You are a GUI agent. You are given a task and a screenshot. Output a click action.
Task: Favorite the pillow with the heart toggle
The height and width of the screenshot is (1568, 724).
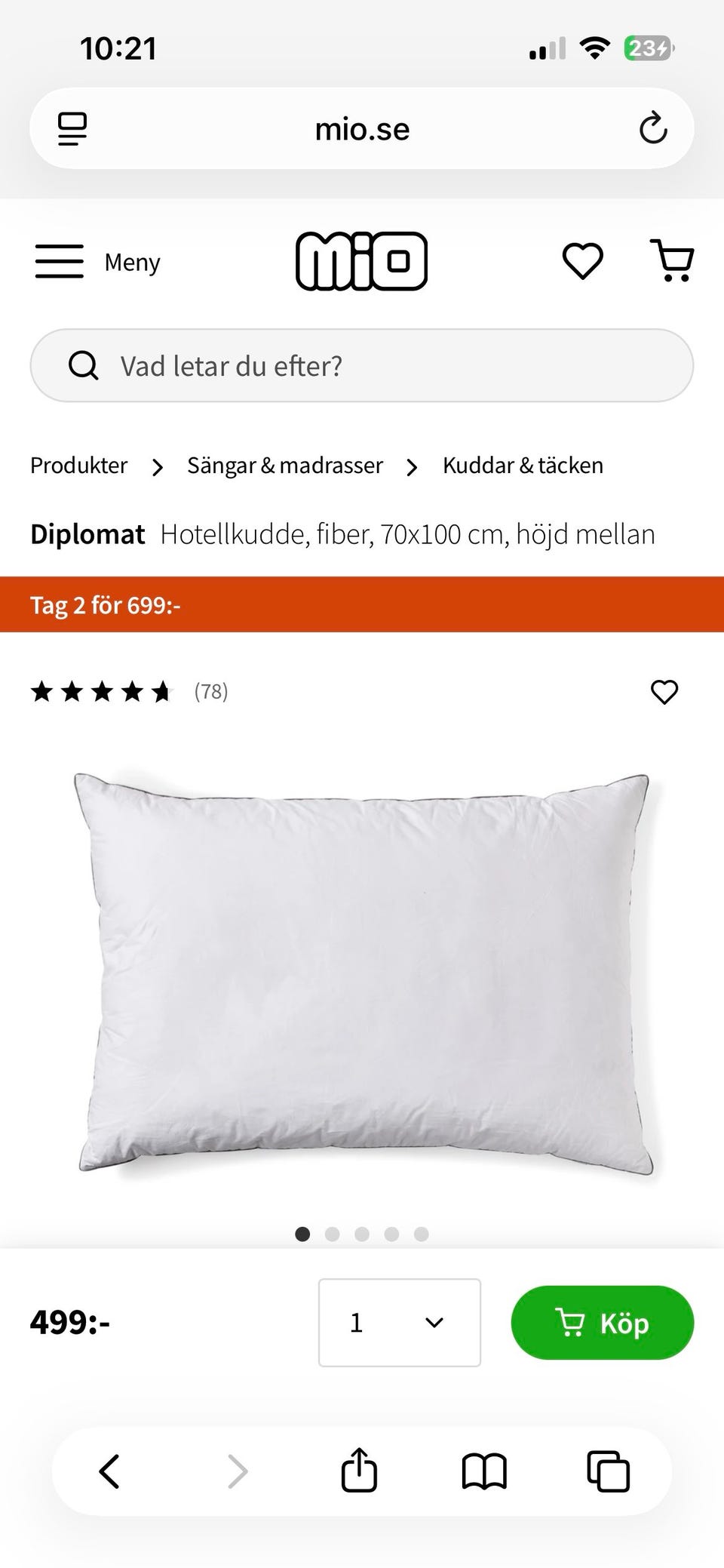pos(664,691)
